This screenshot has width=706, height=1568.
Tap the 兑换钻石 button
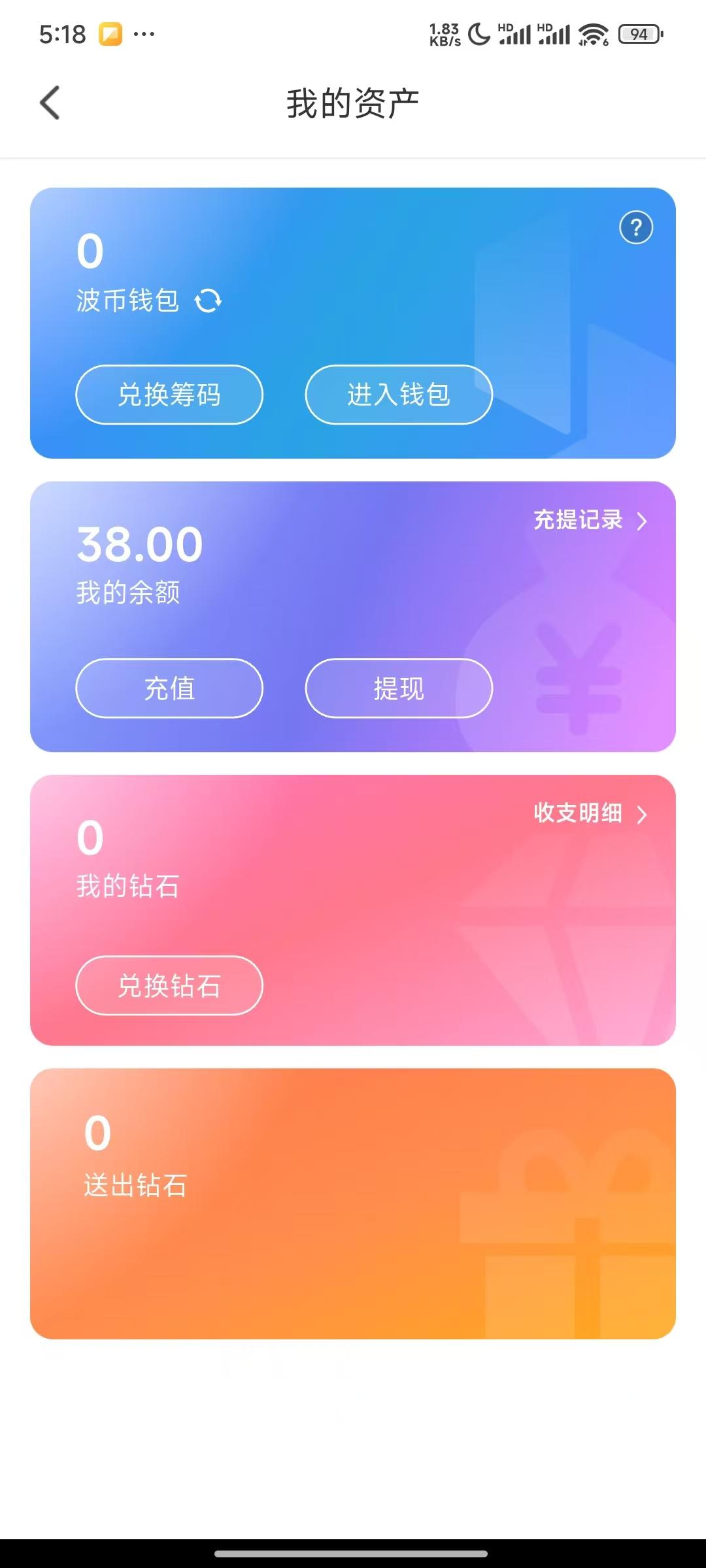[x=169, y=985]
